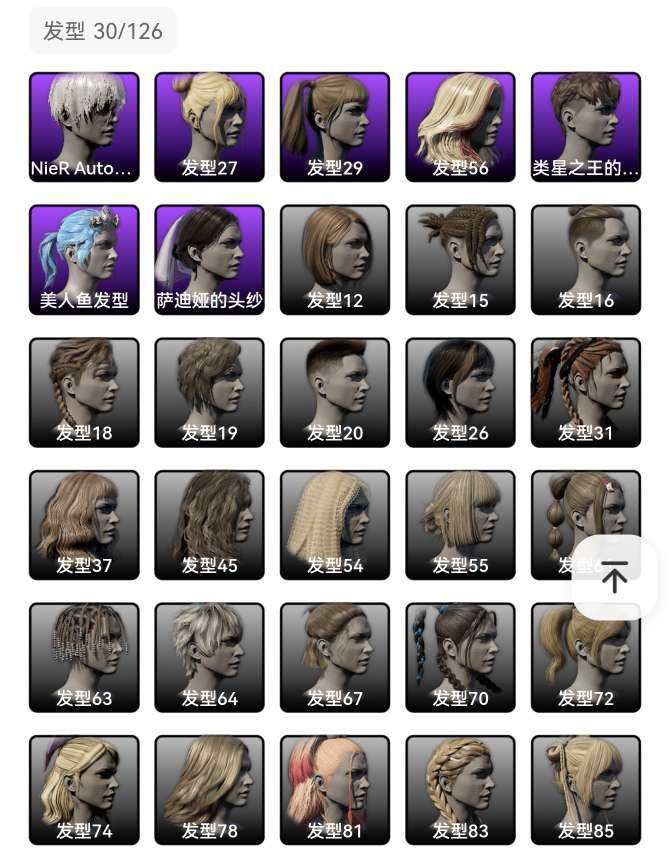Open hairstyle 发型81

(x=335, y=790)
